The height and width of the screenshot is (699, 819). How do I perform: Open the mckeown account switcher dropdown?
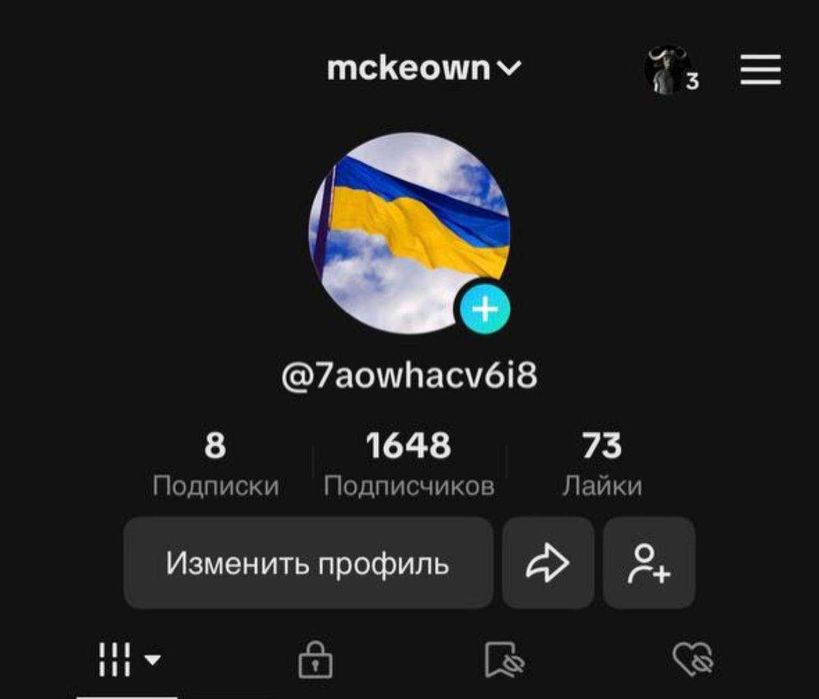coord(424,68)
